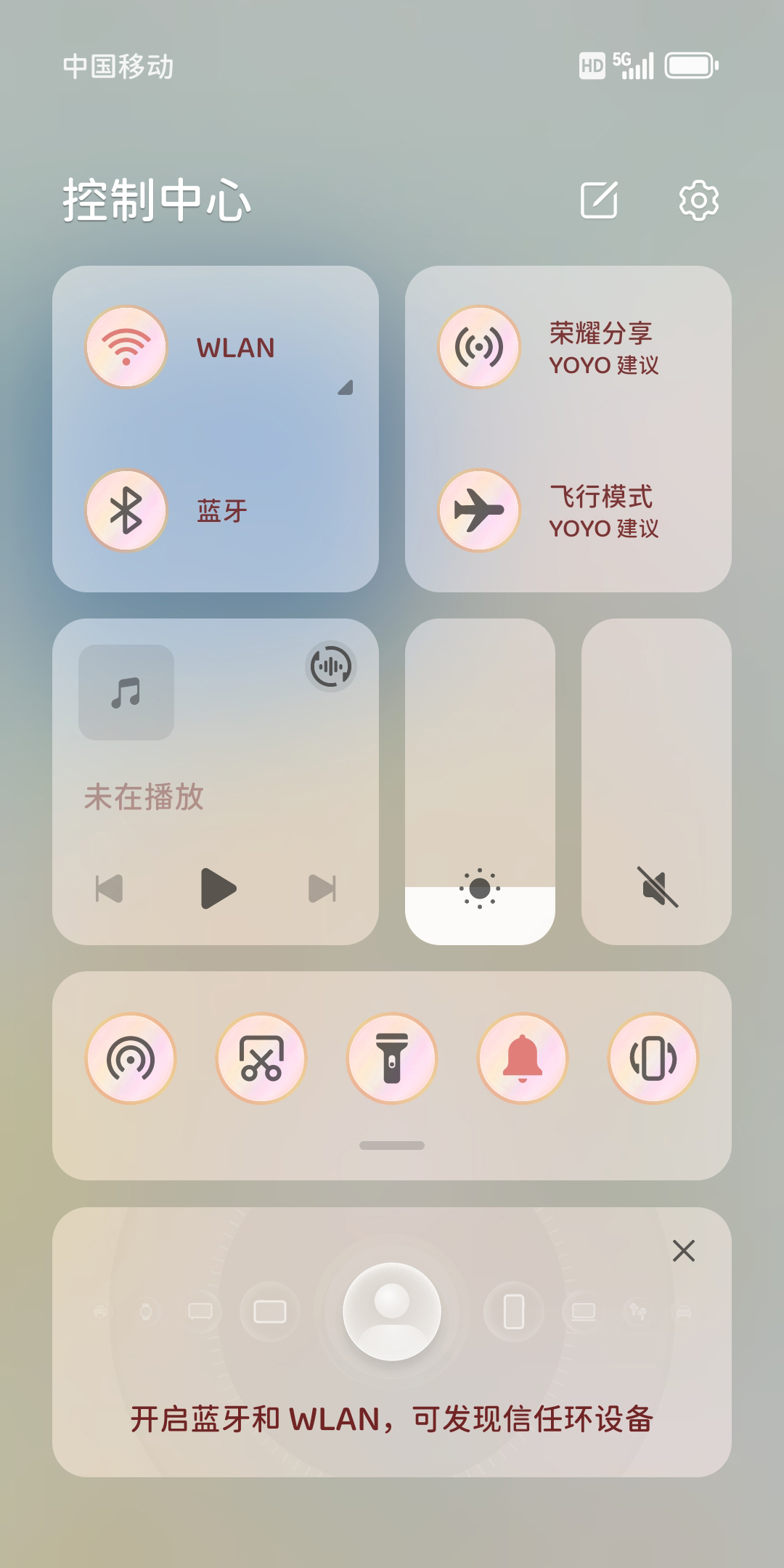
Task: Open the audio output switch icon
Action: tap(331, 666)
